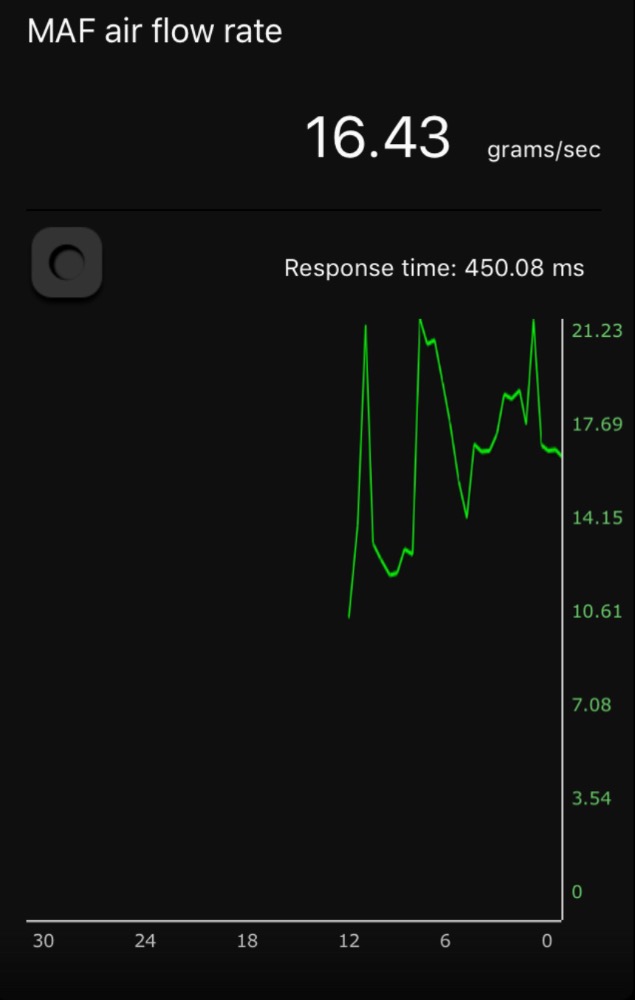Tap the round button beside Response time

(67, 263)
